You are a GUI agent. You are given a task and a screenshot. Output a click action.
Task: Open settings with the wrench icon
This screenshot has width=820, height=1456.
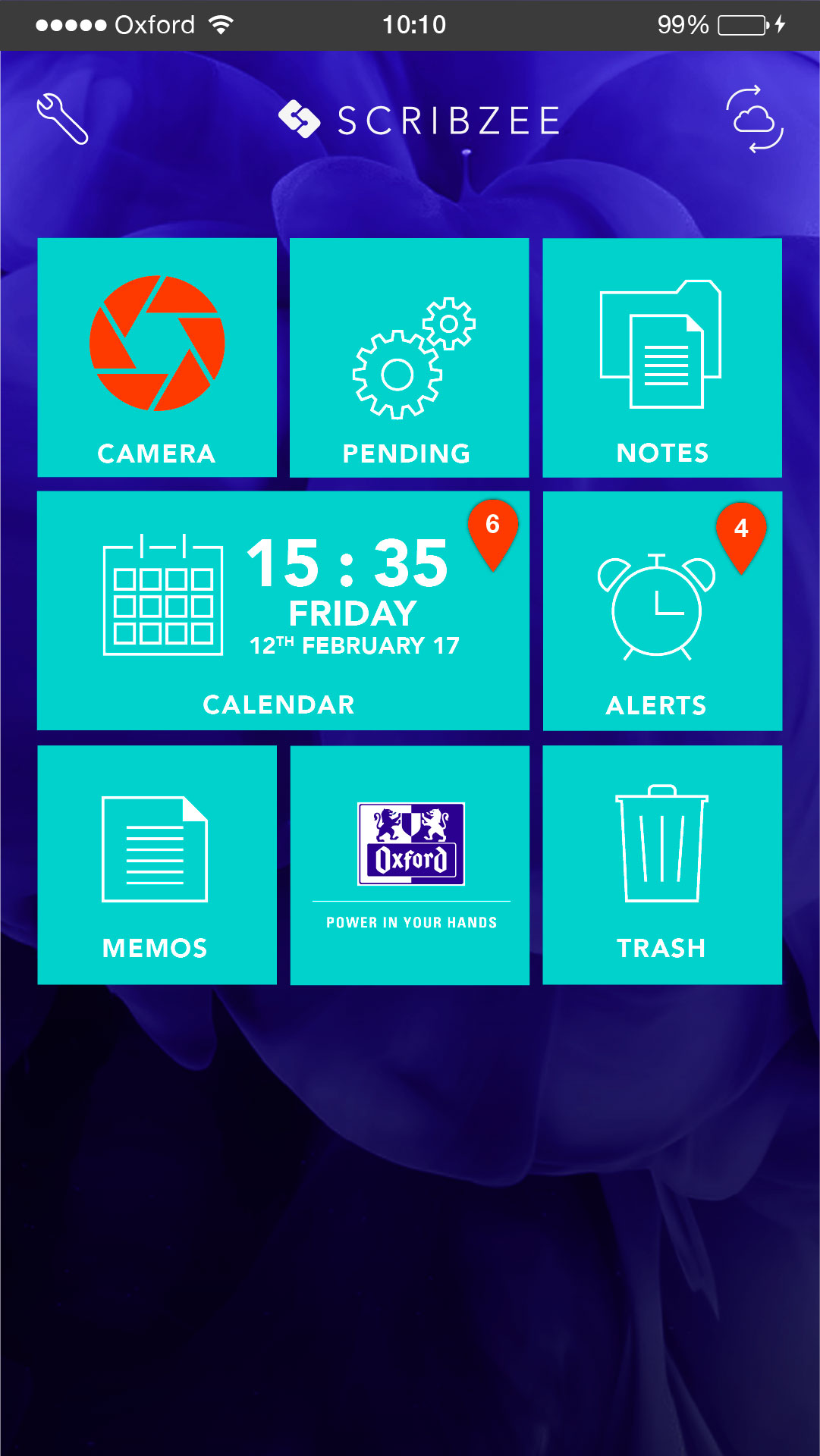(62, 118)
